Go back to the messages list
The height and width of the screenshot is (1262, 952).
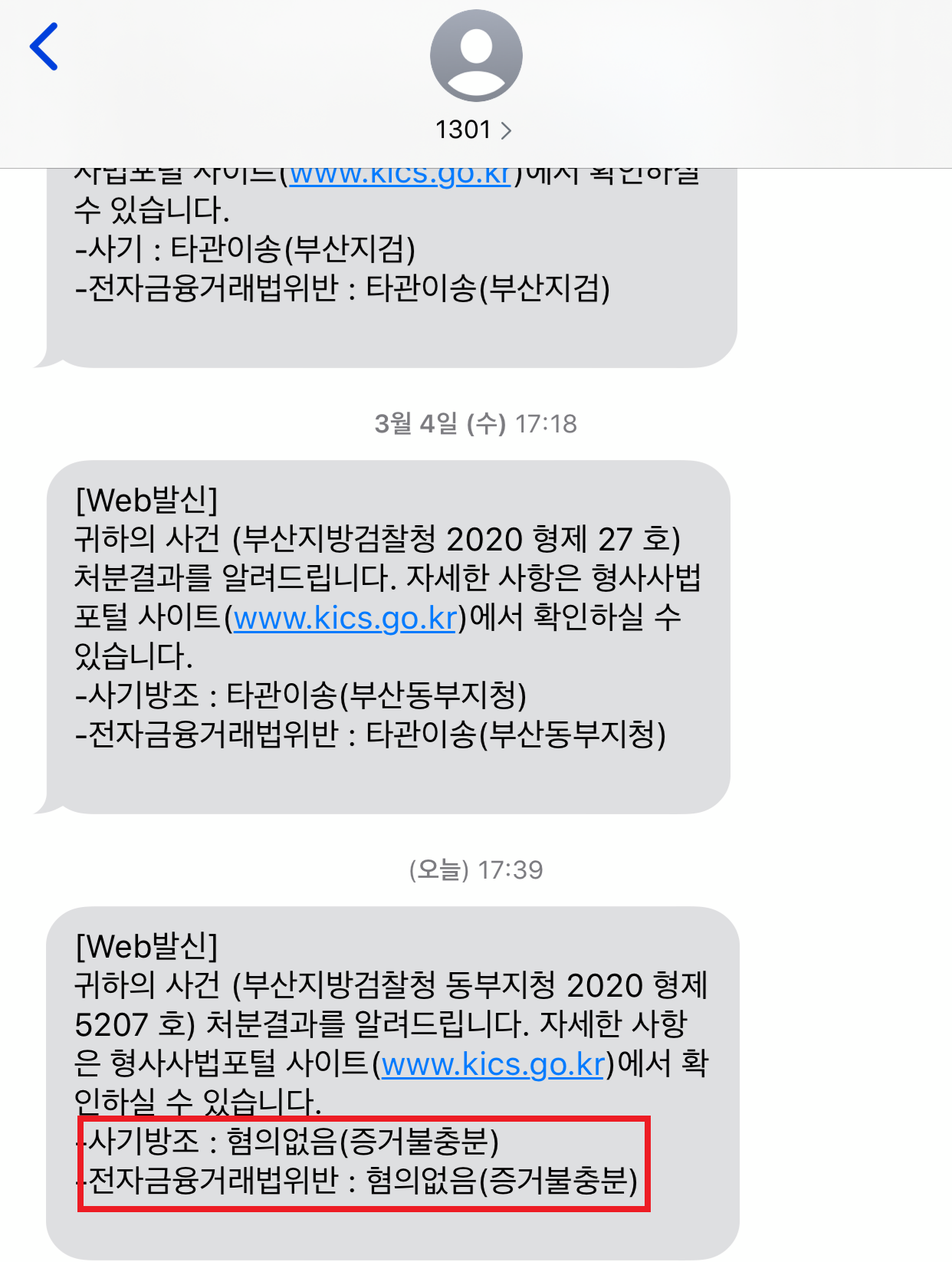[x=44, y=47]
